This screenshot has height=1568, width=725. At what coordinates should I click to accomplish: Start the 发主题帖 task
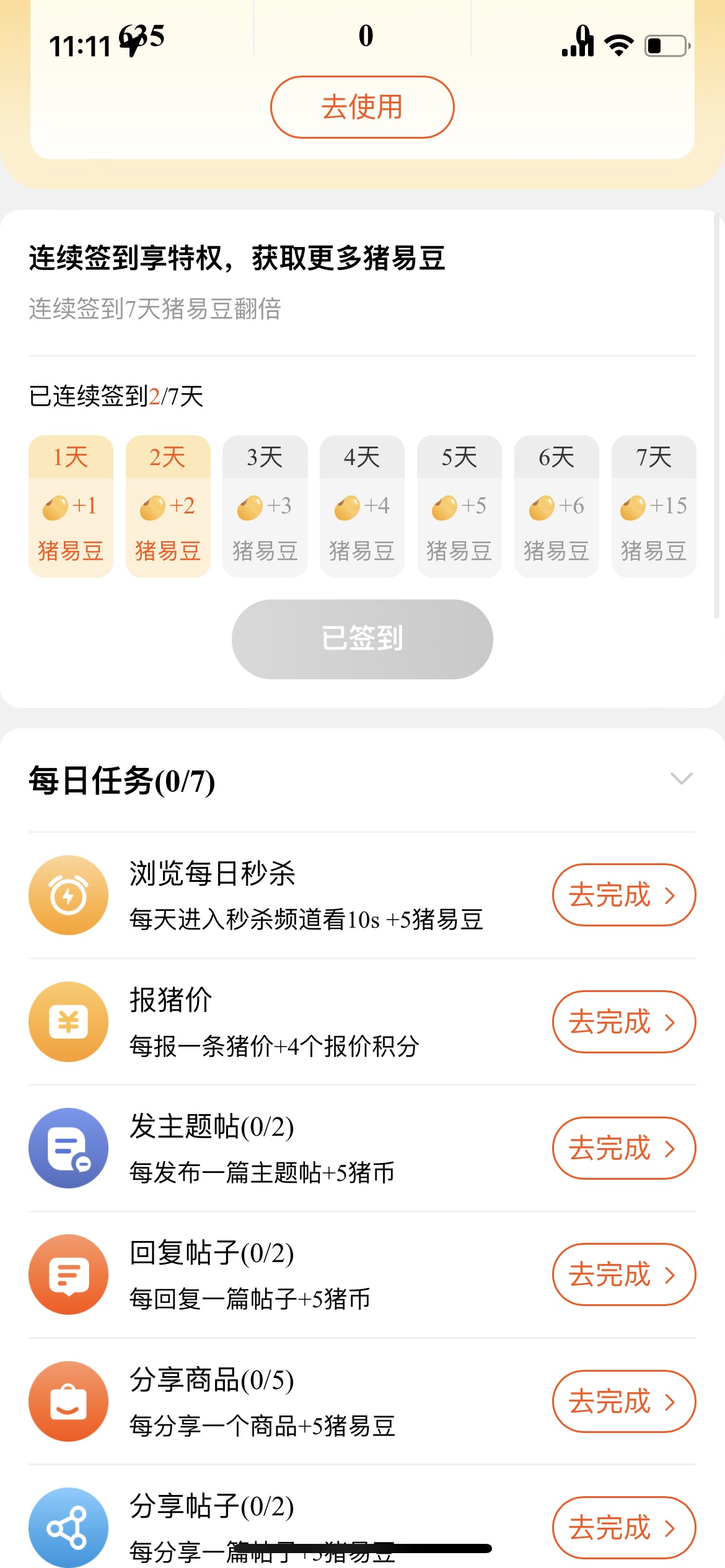pyautogui.click(x=623, y=1148)
